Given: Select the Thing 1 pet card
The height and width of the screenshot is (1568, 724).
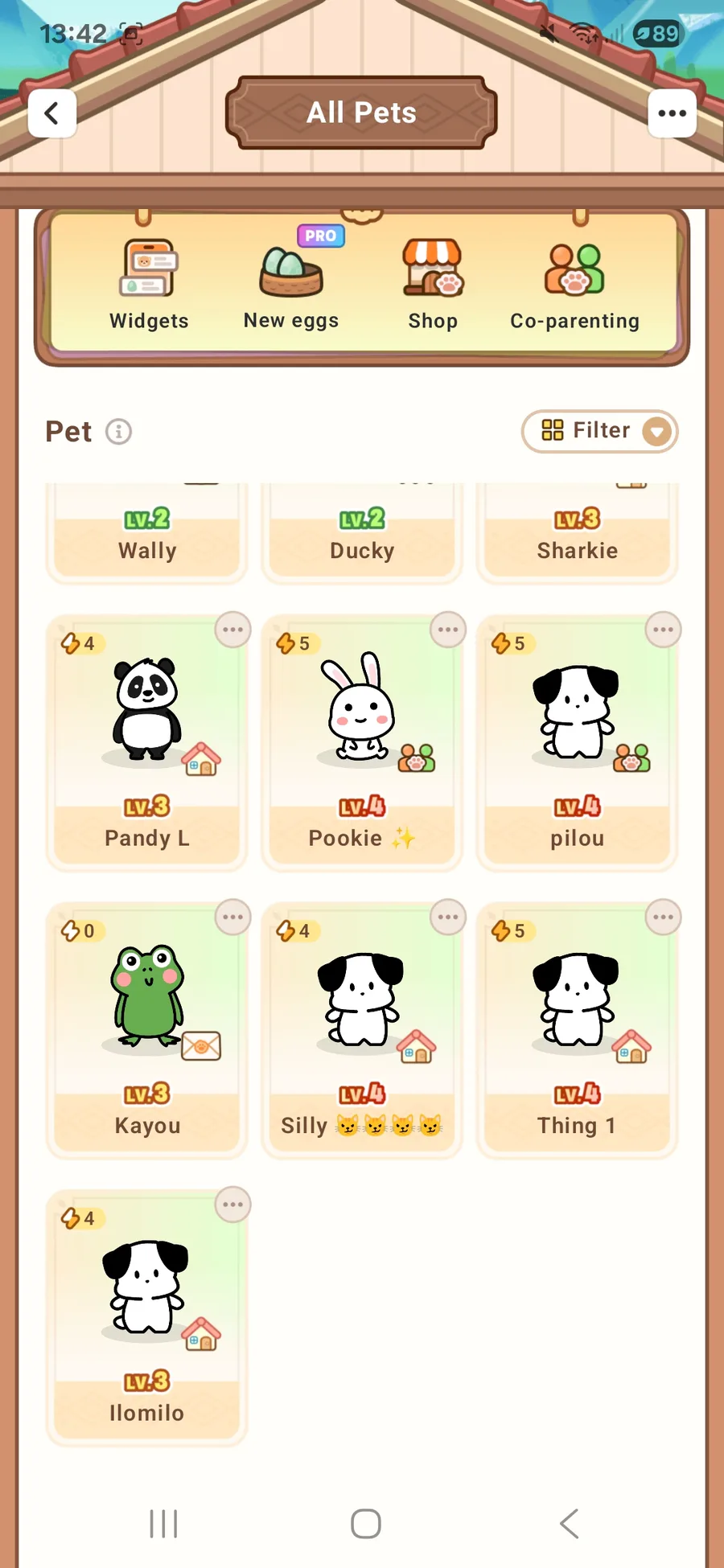Looking at the screenshot, I should click(x=578, y=1031).
